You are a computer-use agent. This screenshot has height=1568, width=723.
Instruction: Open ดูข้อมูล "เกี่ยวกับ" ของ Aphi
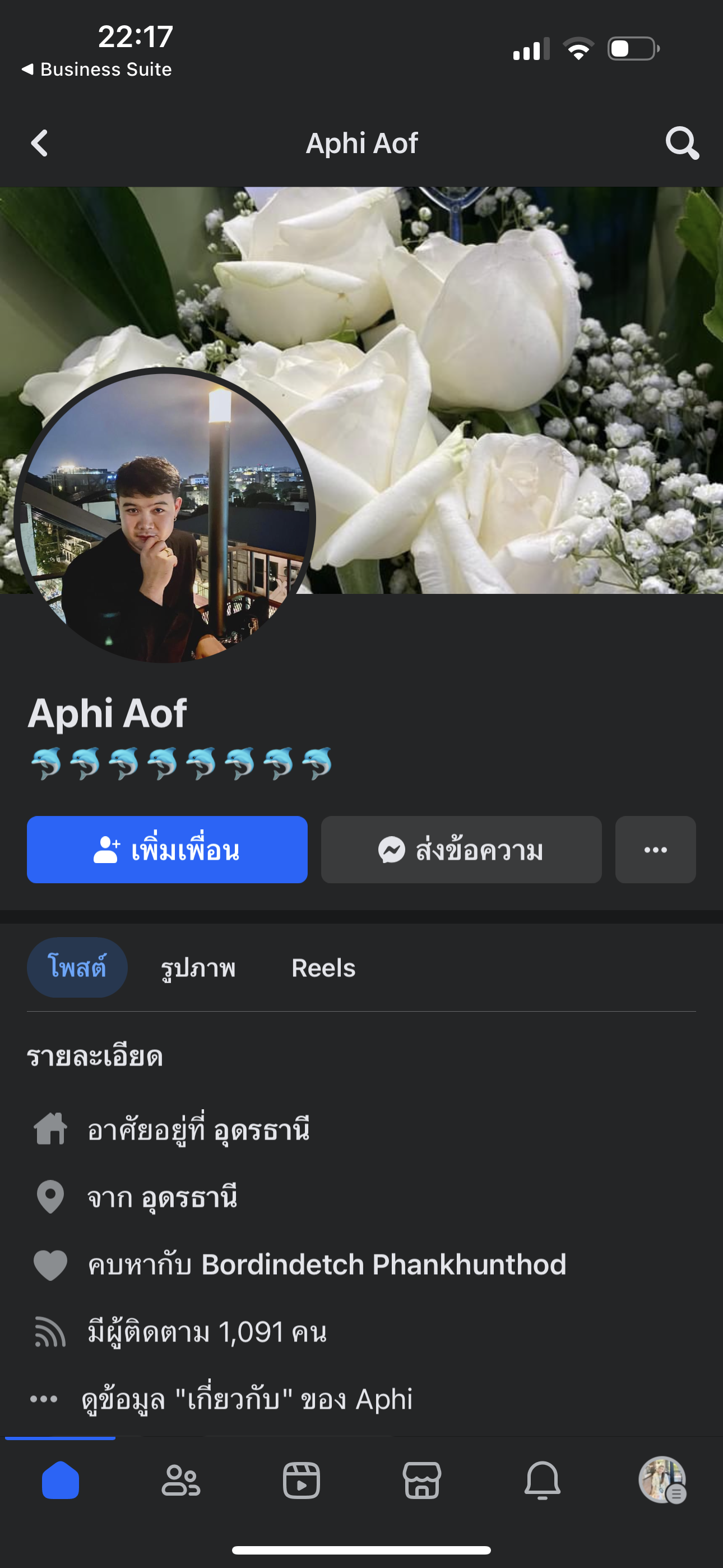click(247, 1399)
